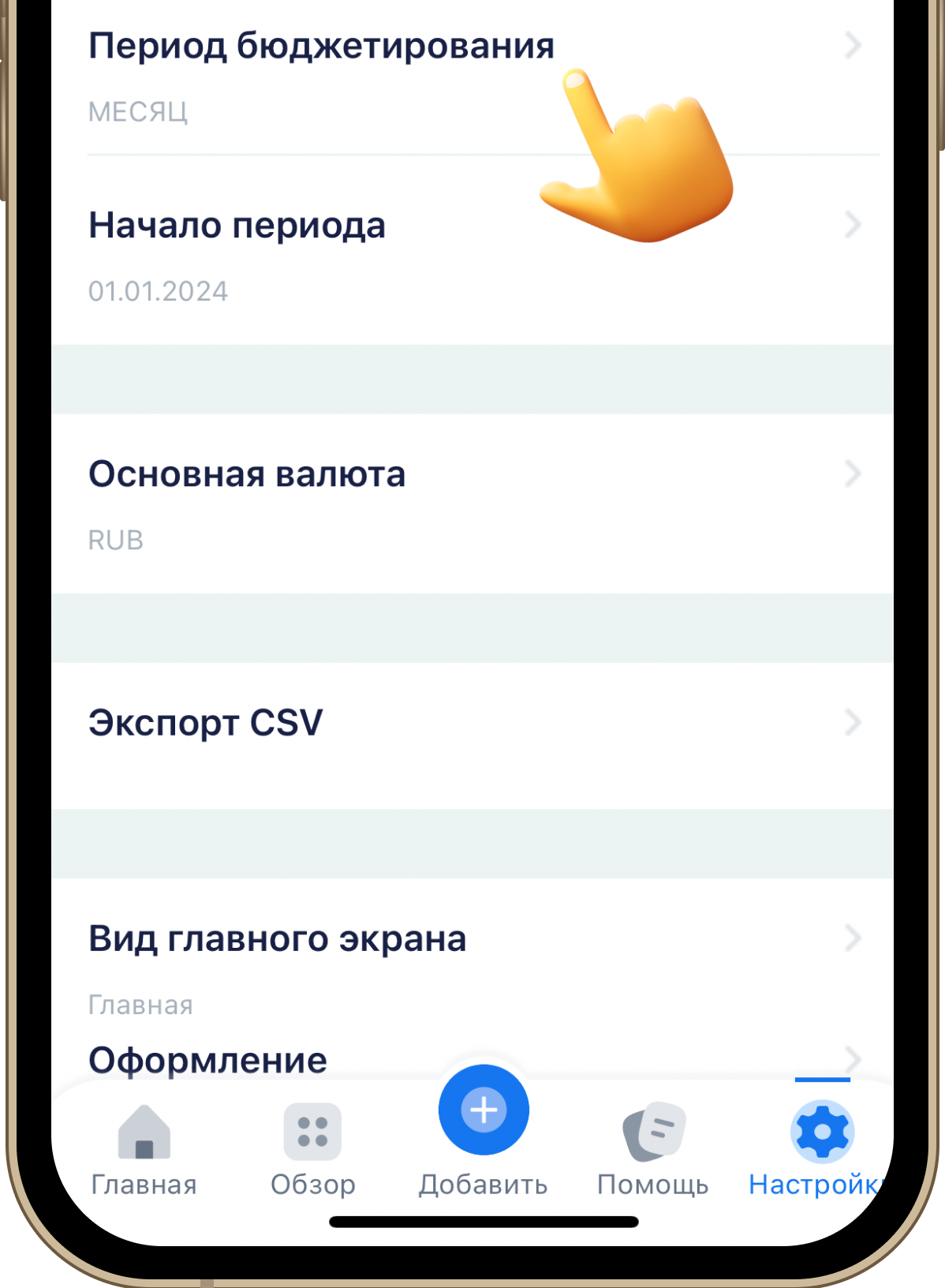The image size is (945, 1288).
Task: Switch to the Обзор tab
Action: tap(312, 1148)
